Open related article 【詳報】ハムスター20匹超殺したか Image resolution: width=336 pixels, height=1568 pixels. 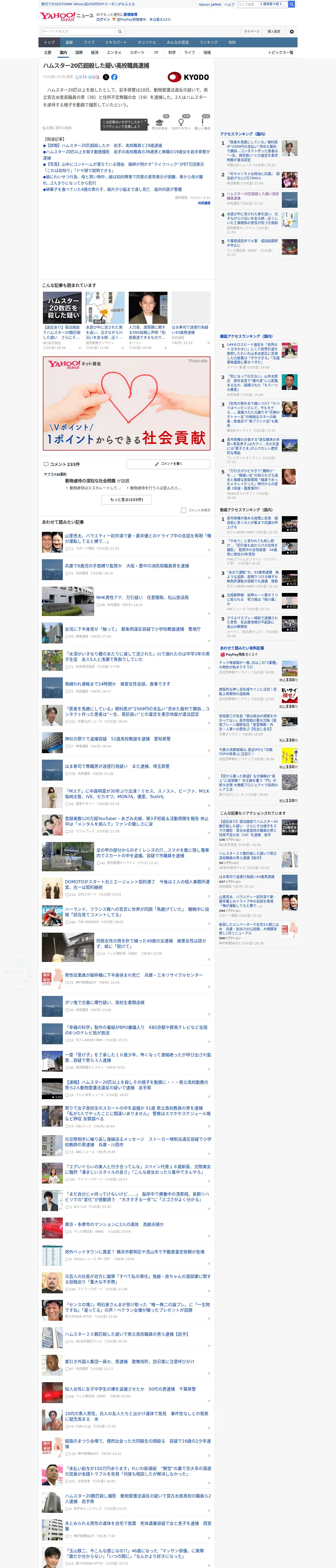click(102, 146)
